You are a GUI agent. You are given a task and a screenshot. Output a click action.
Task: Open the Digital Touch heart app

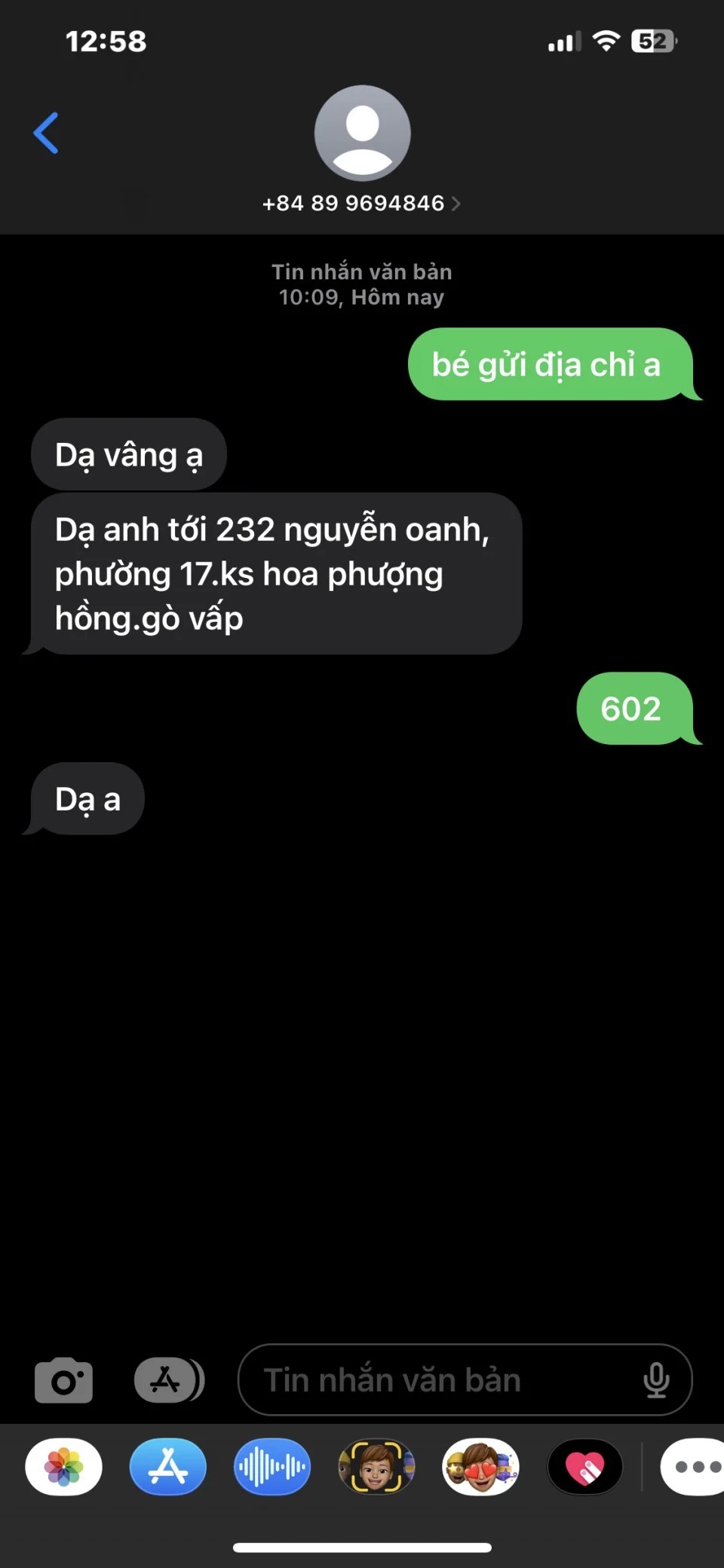(x=584, y=1467)
